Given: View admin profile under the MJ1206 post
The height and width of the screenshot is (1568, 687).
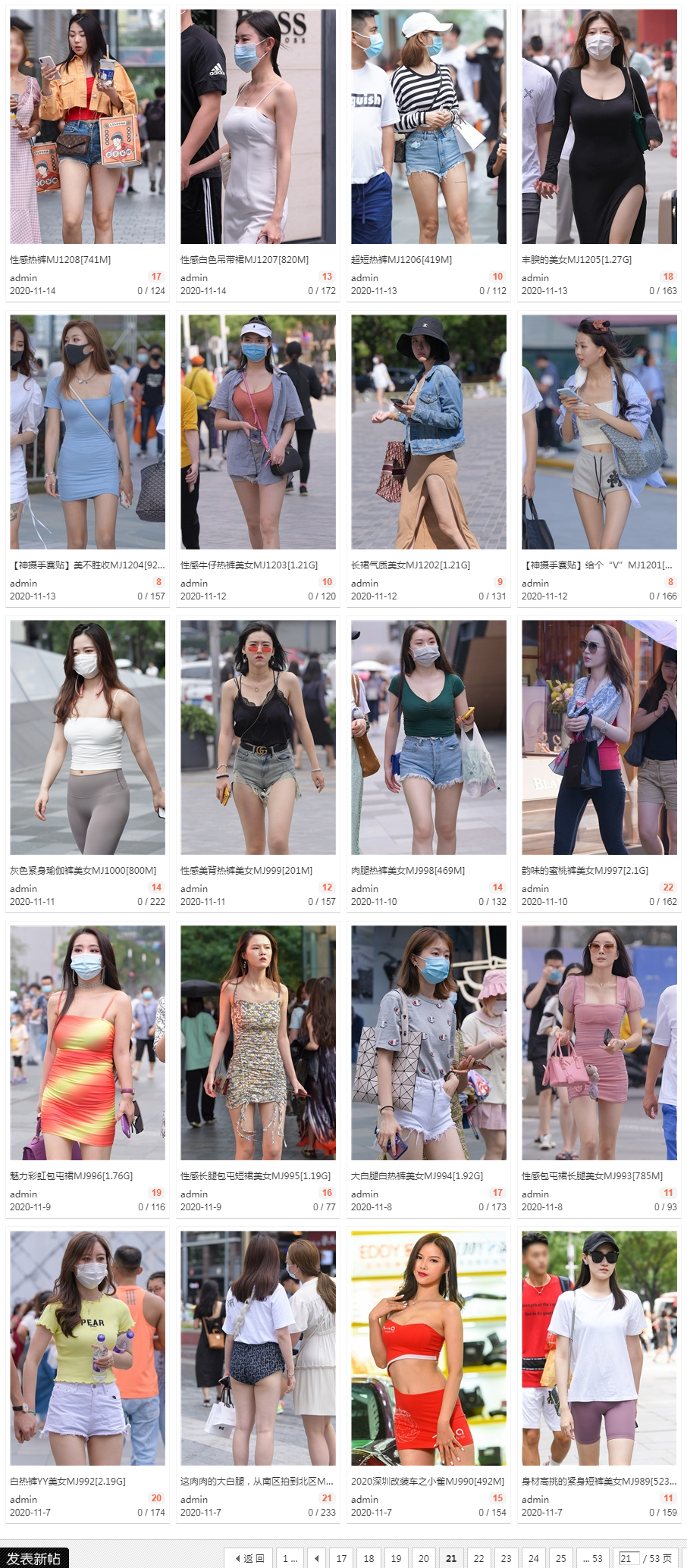Looking at the screenshot, I should (x=365, y=278).
